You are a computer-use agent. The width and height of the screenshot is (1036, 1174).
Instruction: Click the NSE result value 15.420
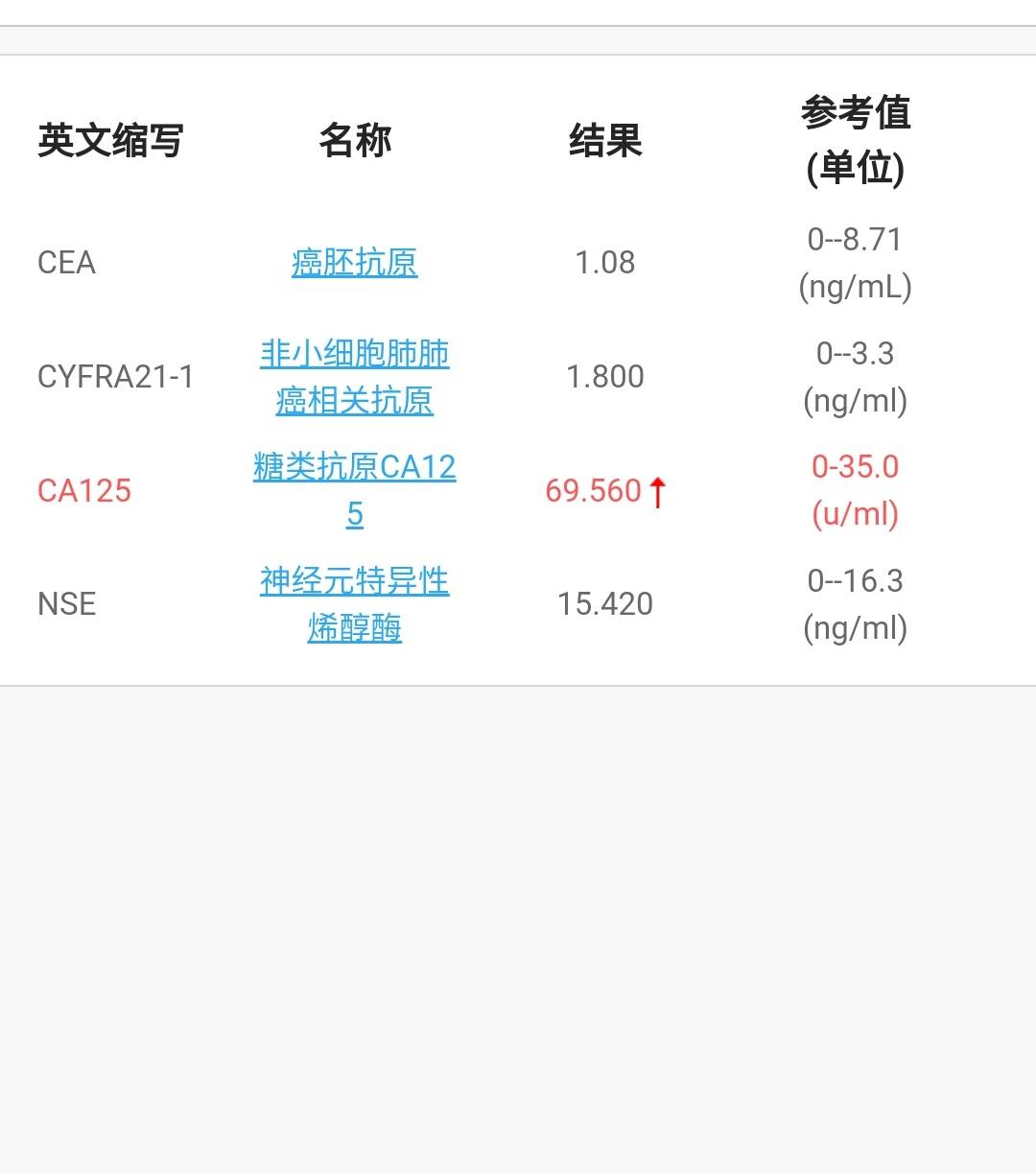[605, 604]
